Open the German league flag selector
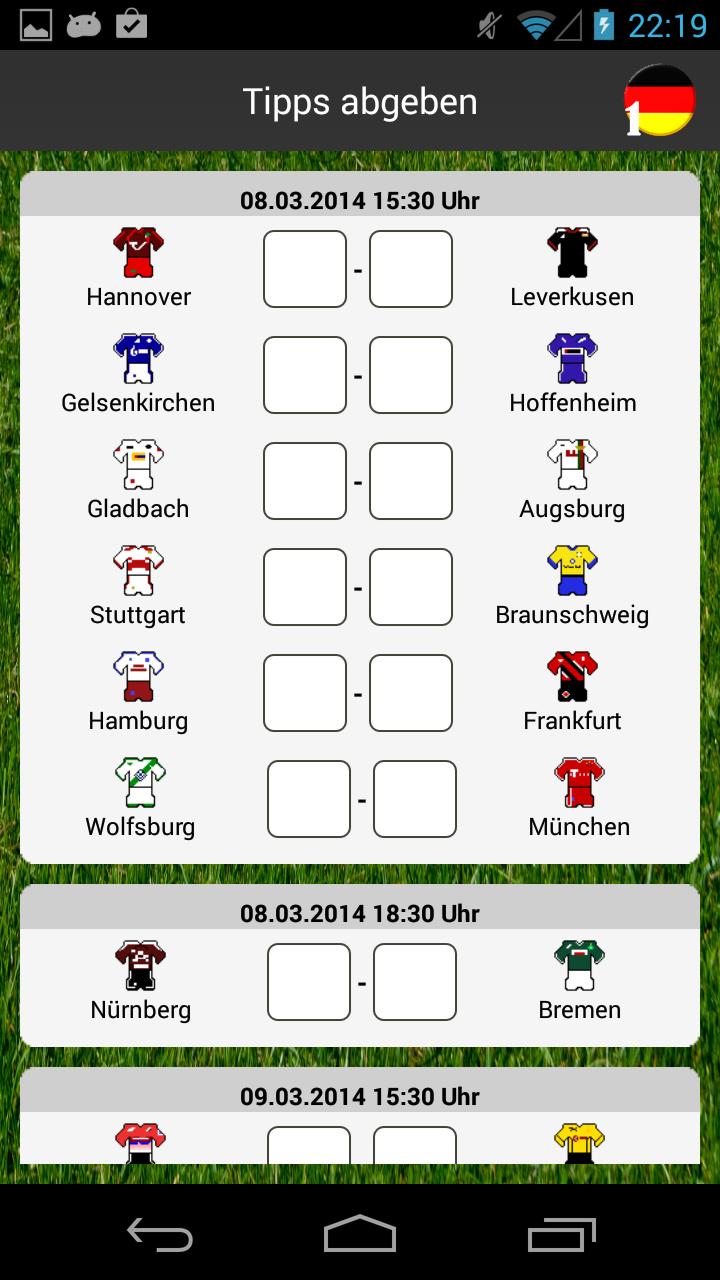The width and height of the screenshot is (720, 1280). point(659,100)
